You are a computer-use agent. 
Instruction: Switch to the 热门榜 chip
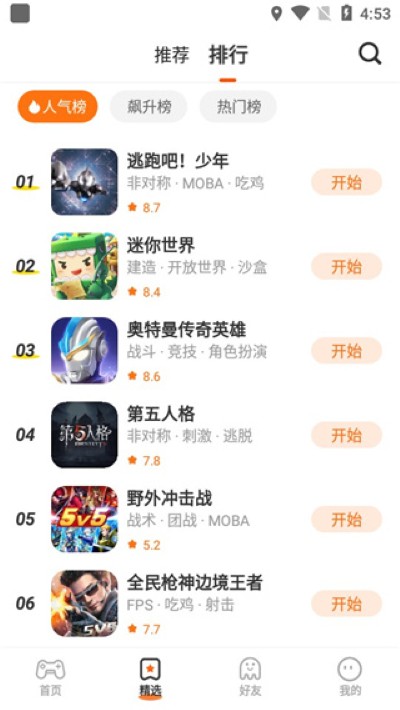[238, 106]
